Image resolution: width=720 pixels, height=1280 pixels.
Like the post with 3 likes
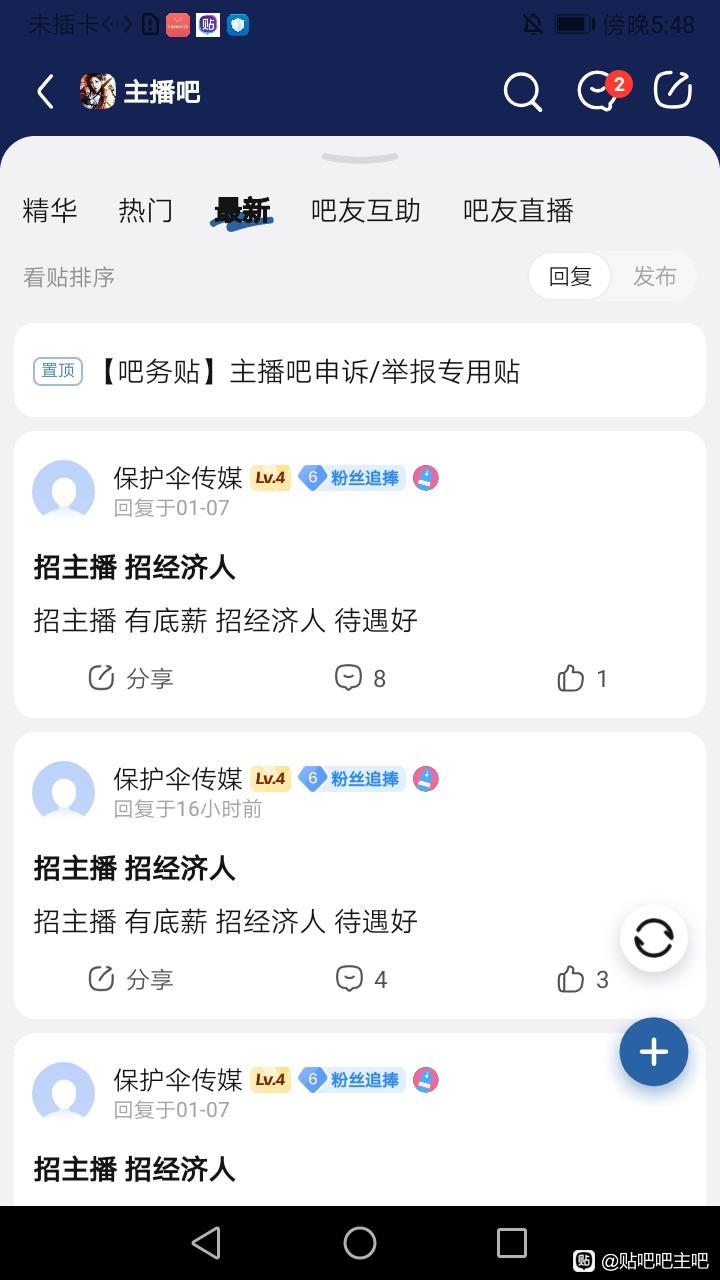(x=582, y=979)
